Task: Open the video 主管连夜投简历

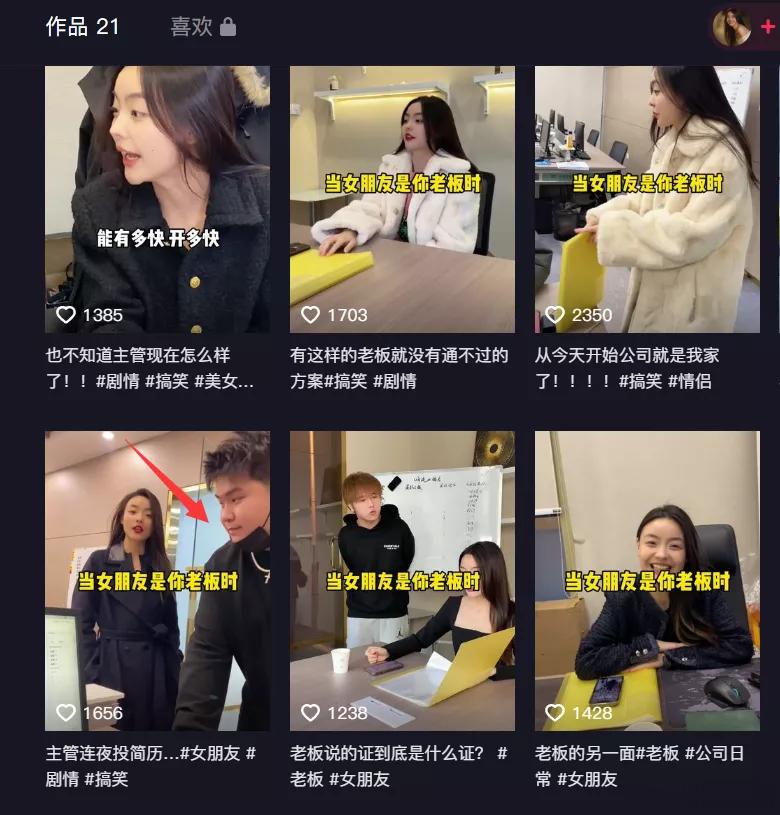Action: coord(157,580)
